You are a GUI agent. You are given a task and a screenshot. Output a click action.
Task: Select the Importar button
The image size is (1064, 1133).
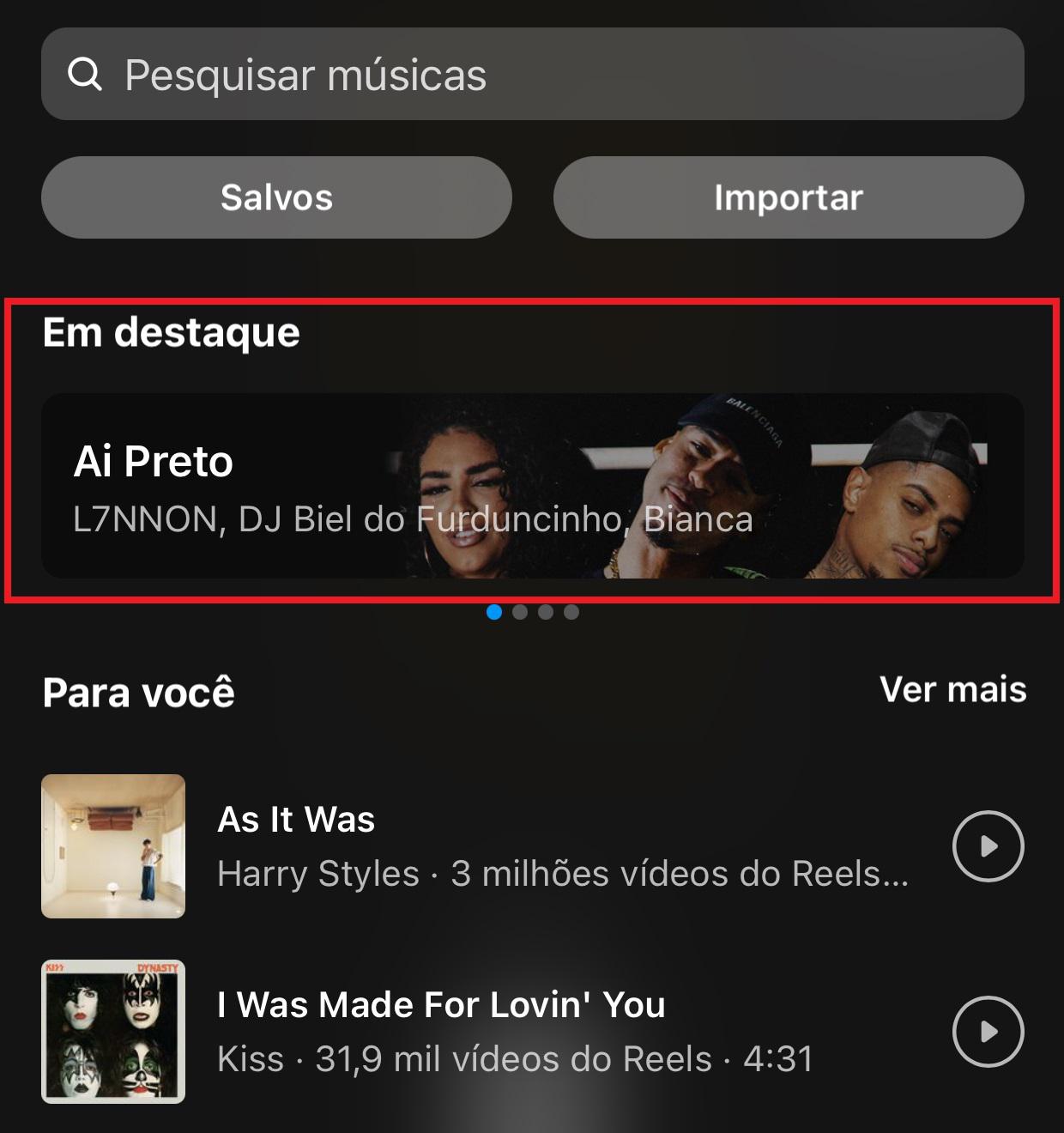[788, 197]
